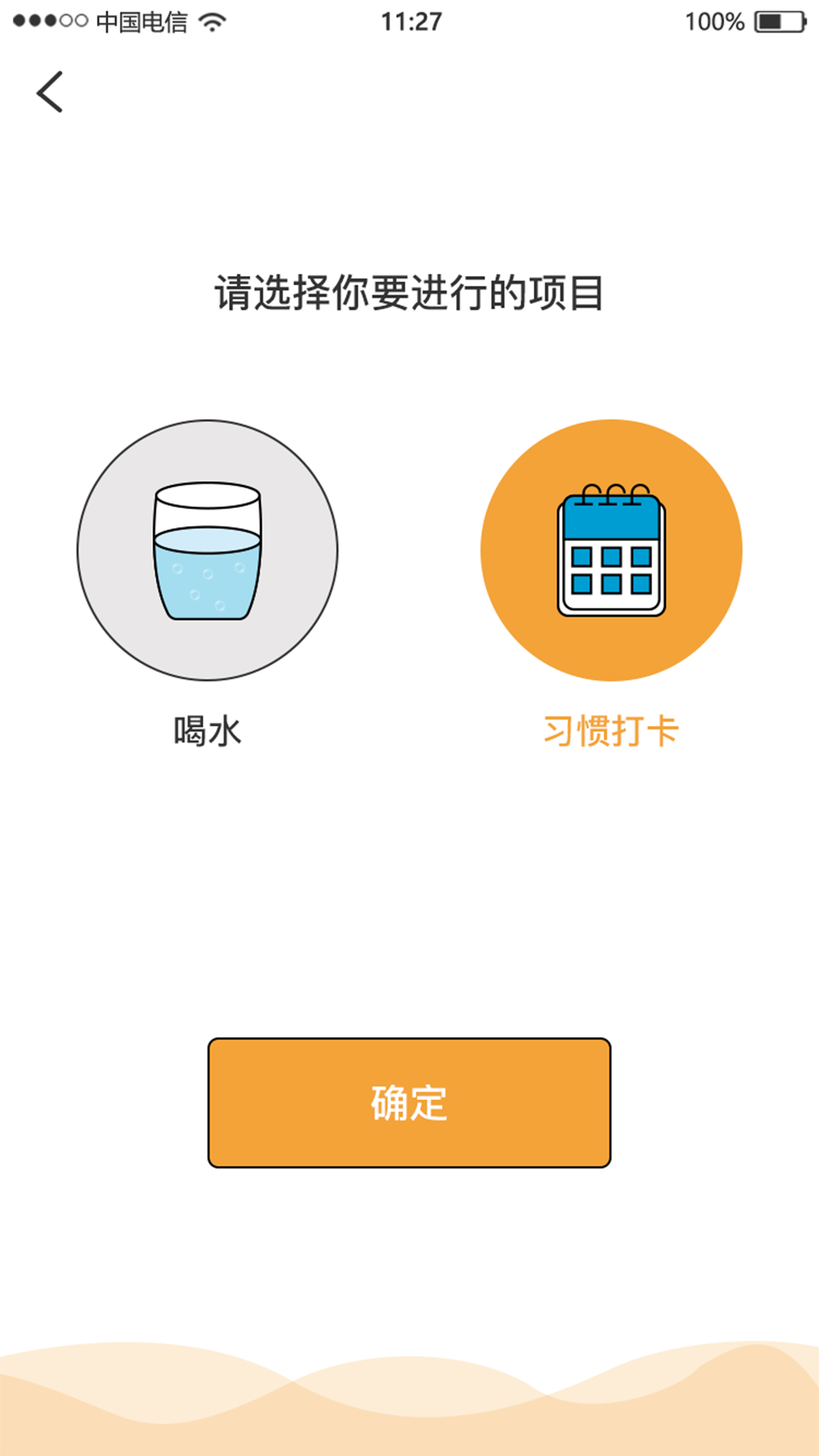Deselect the currently highlighted 习惯打卡 circle
Screen dimensions: 819x1456
pyautogui.click(x=610, y=550)
